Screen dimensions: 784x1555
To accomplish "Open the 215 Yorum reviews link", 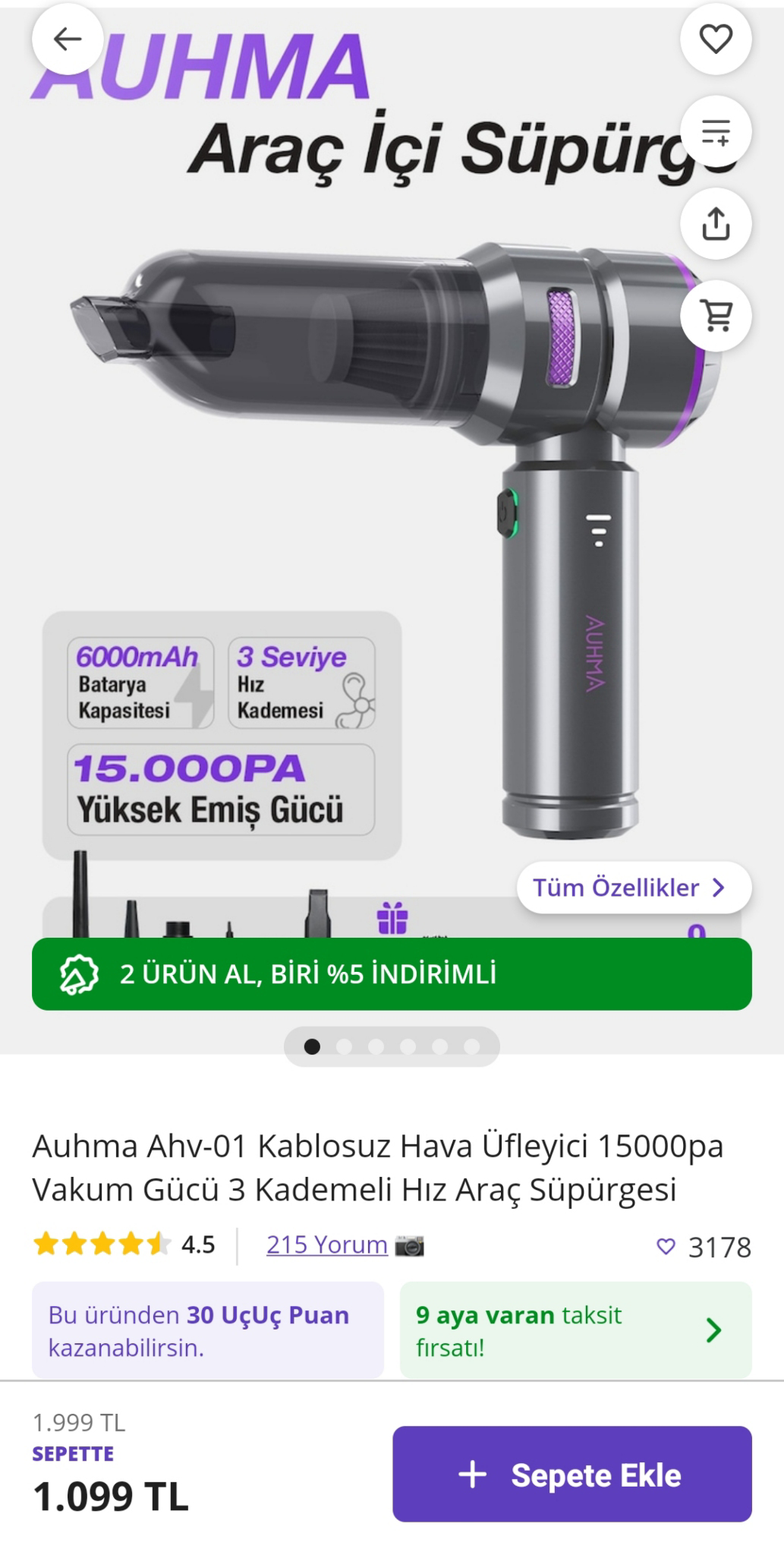I will 326,1244.
